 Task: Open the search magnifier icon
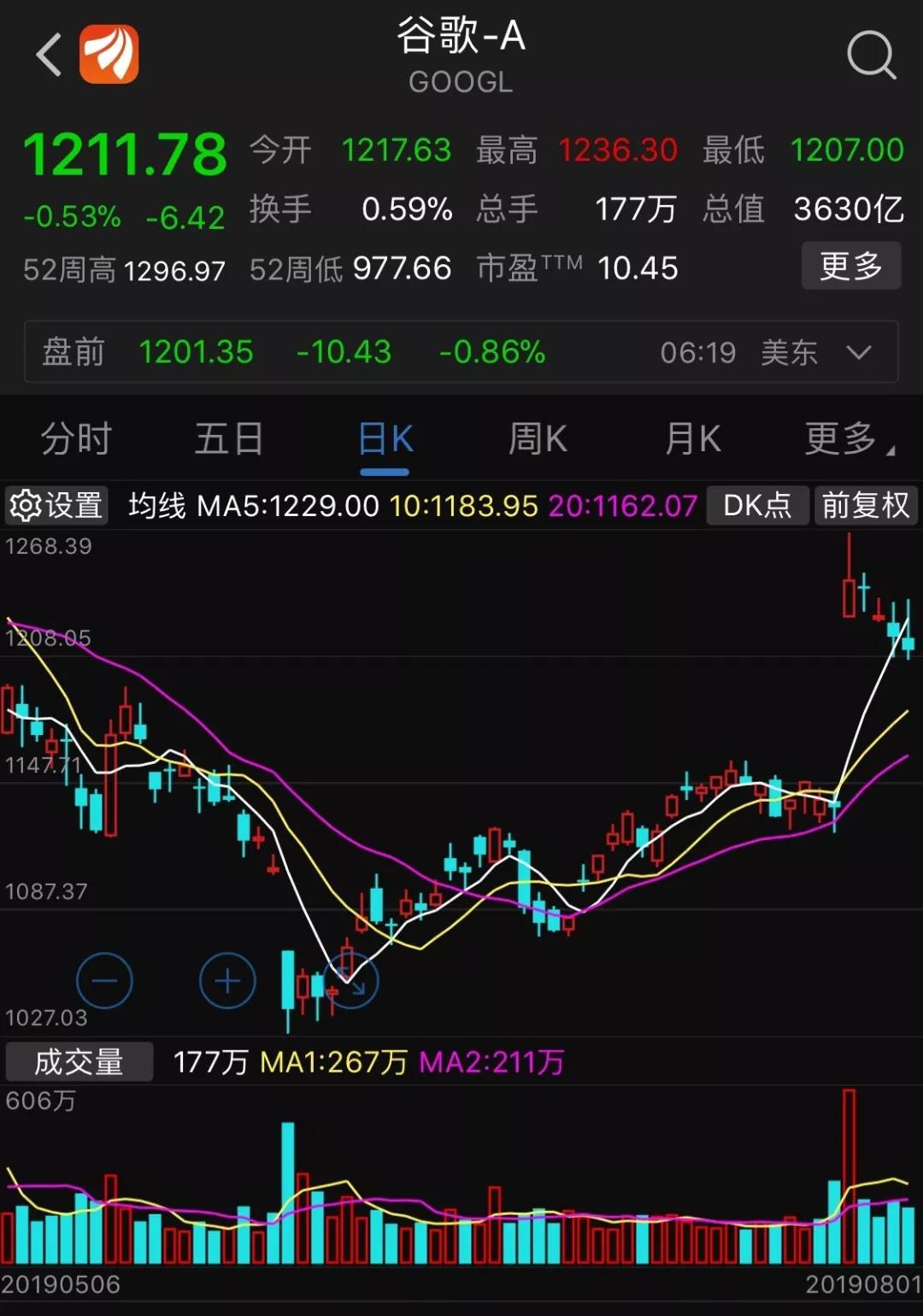870,56
